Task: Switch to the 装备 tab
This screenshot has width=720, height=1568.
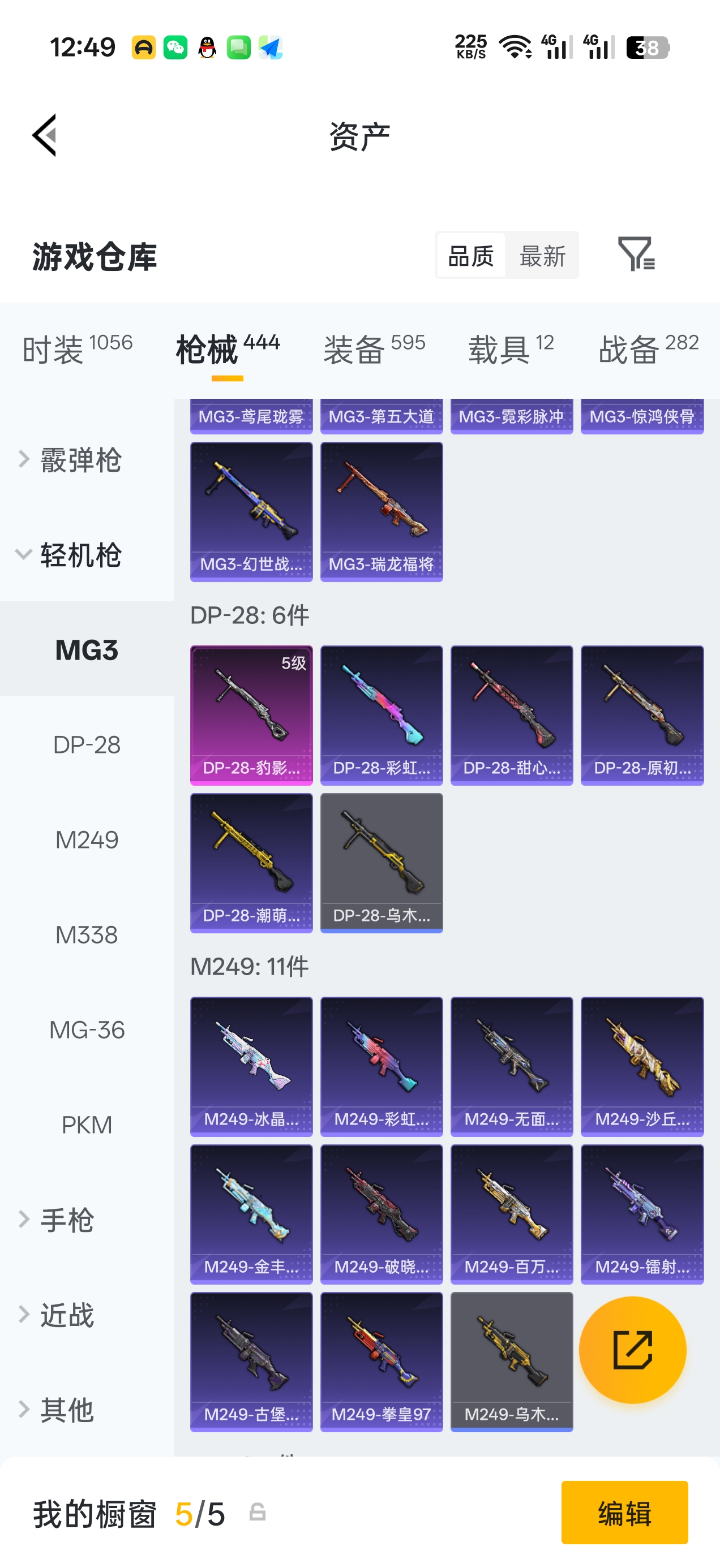Action: [374, 350]
